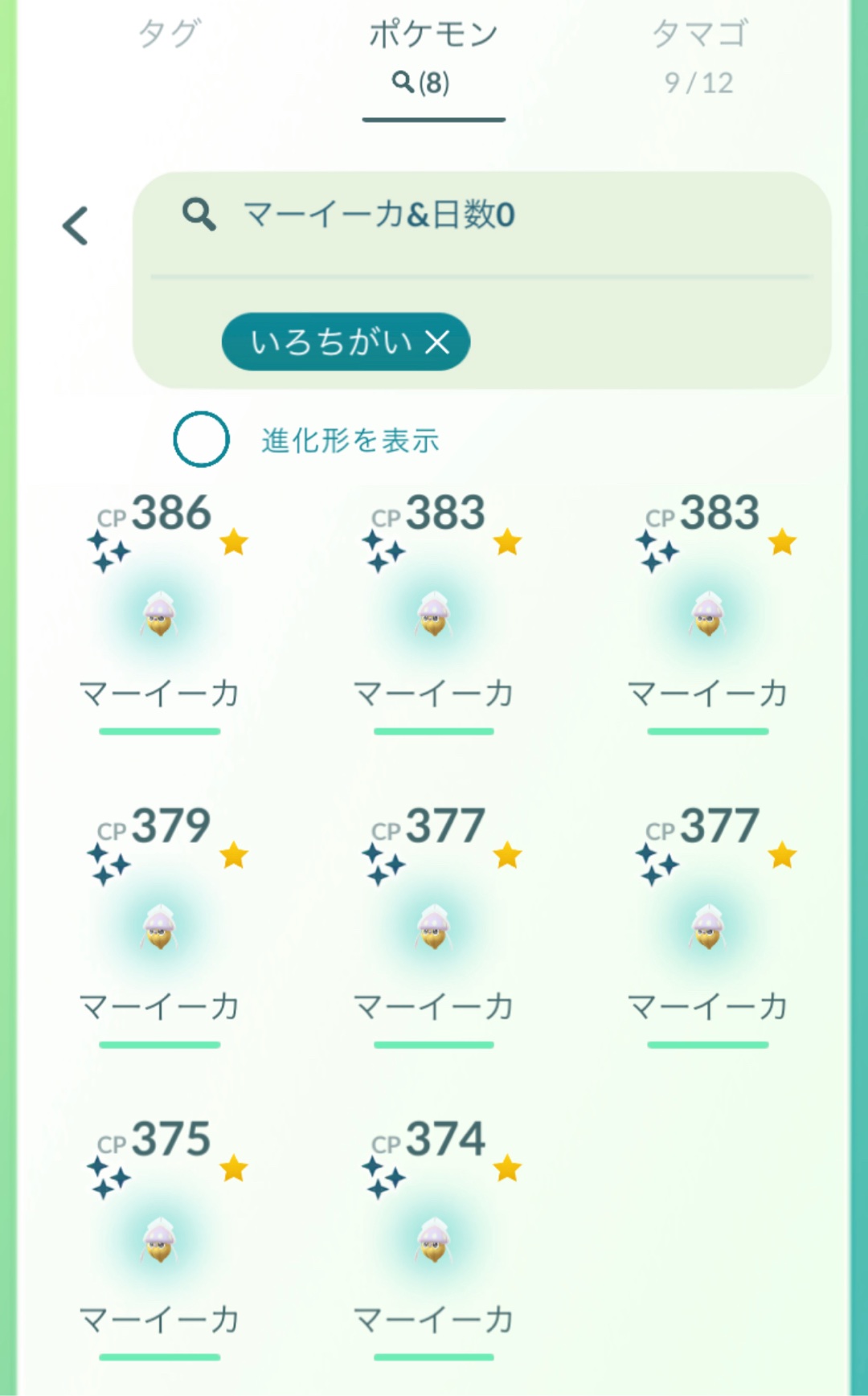868x1396 pixels.
Task: Open the CP 386 マーイーカ
Action: pyautogui.click(x=160, y=615)
